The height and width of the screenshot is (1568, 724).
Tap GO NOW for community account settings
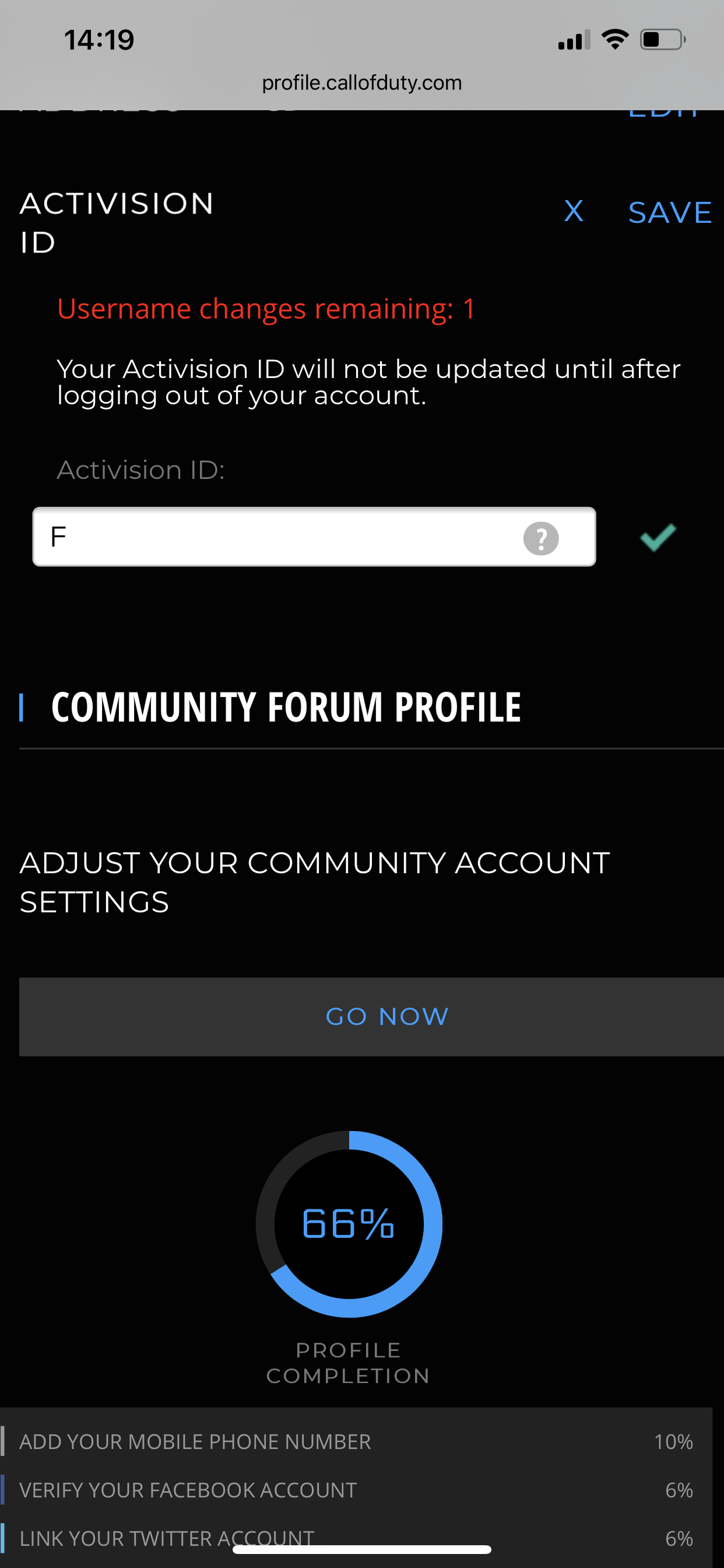coord(387,1017)
